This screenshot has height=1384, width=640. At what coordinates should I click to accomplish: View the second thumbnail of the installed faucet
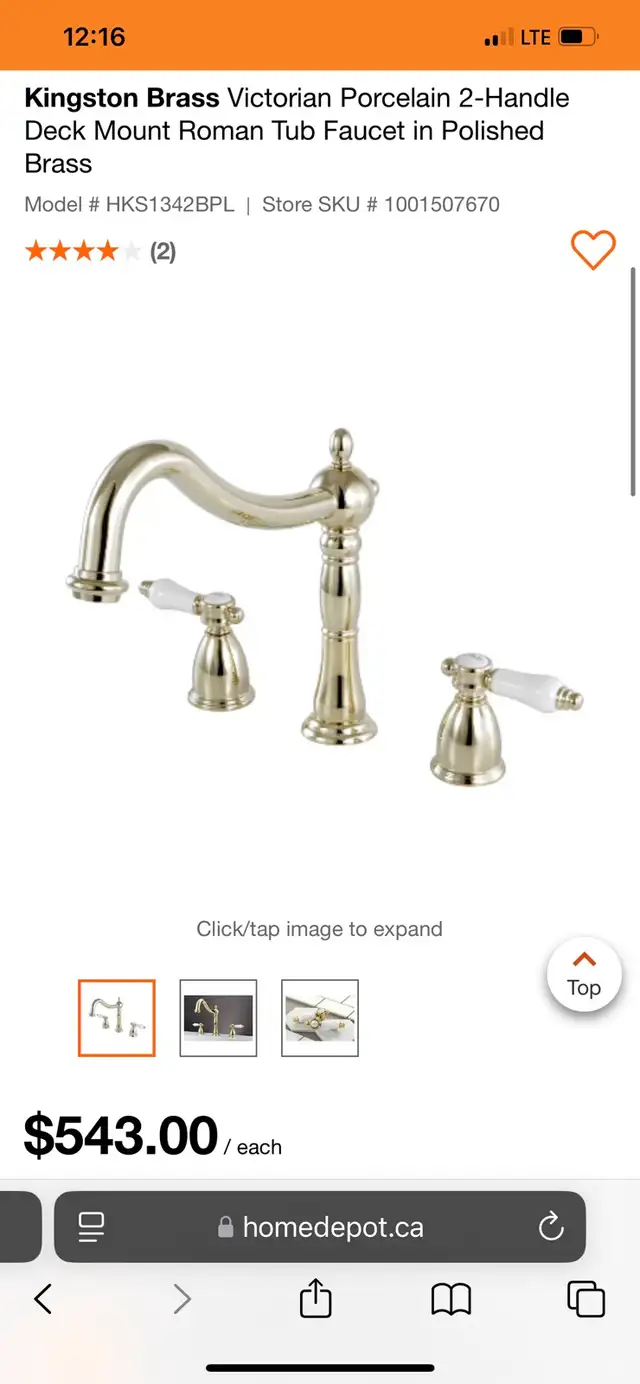click(x=218, y=1018)
